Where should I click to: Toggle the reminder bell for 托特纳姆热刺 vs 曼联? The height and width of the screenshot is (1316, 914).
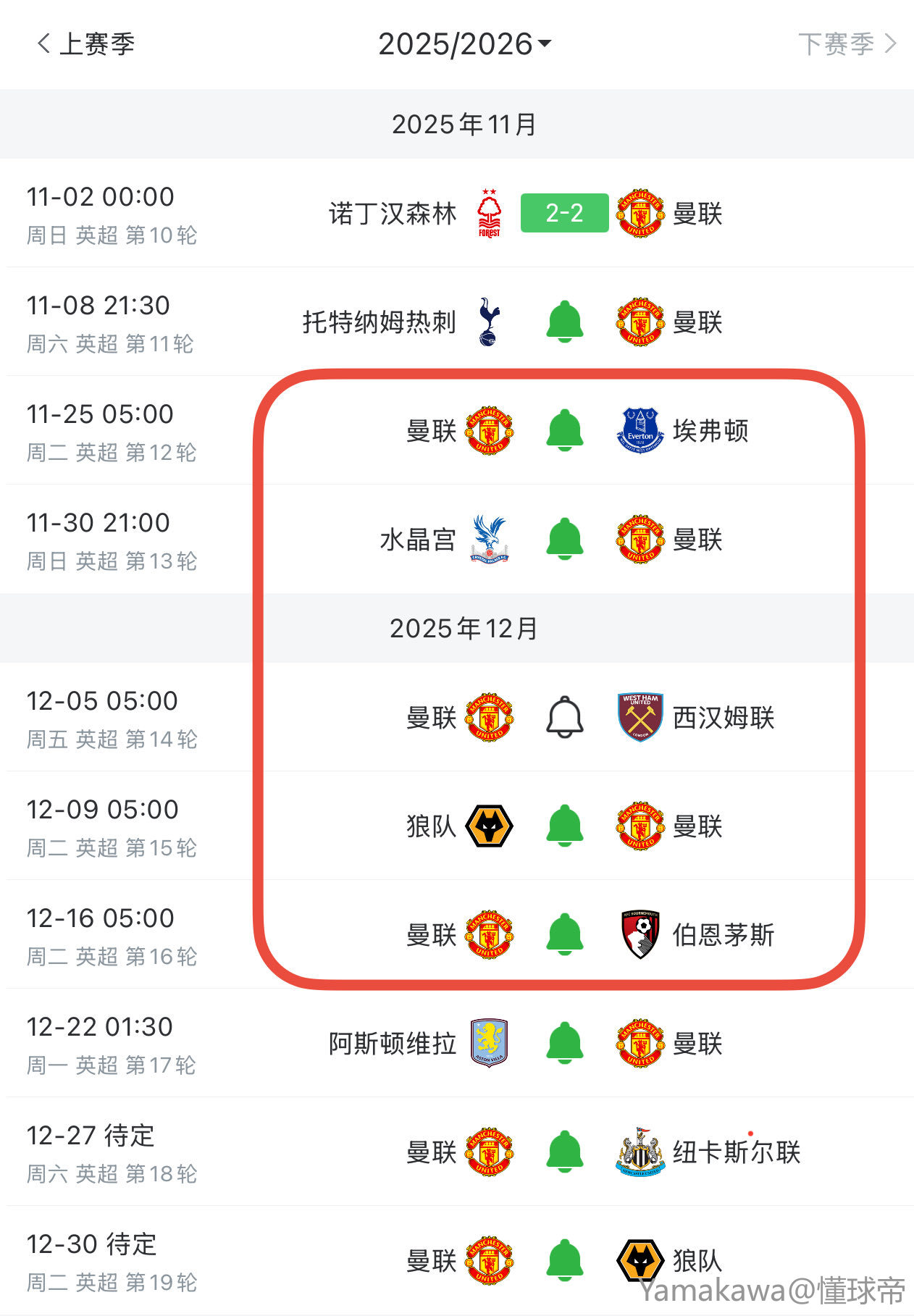tap(564, 322)
